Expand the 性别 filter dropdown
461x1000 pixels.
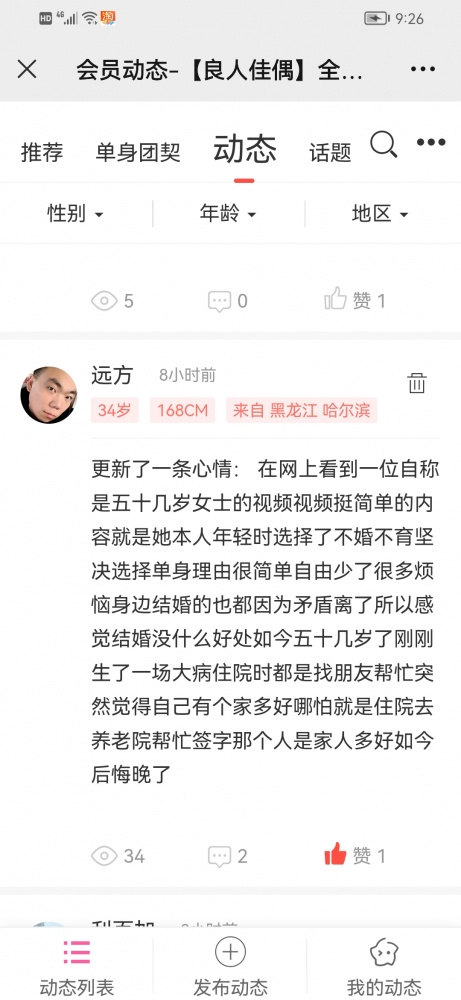[x=75, y=214]
